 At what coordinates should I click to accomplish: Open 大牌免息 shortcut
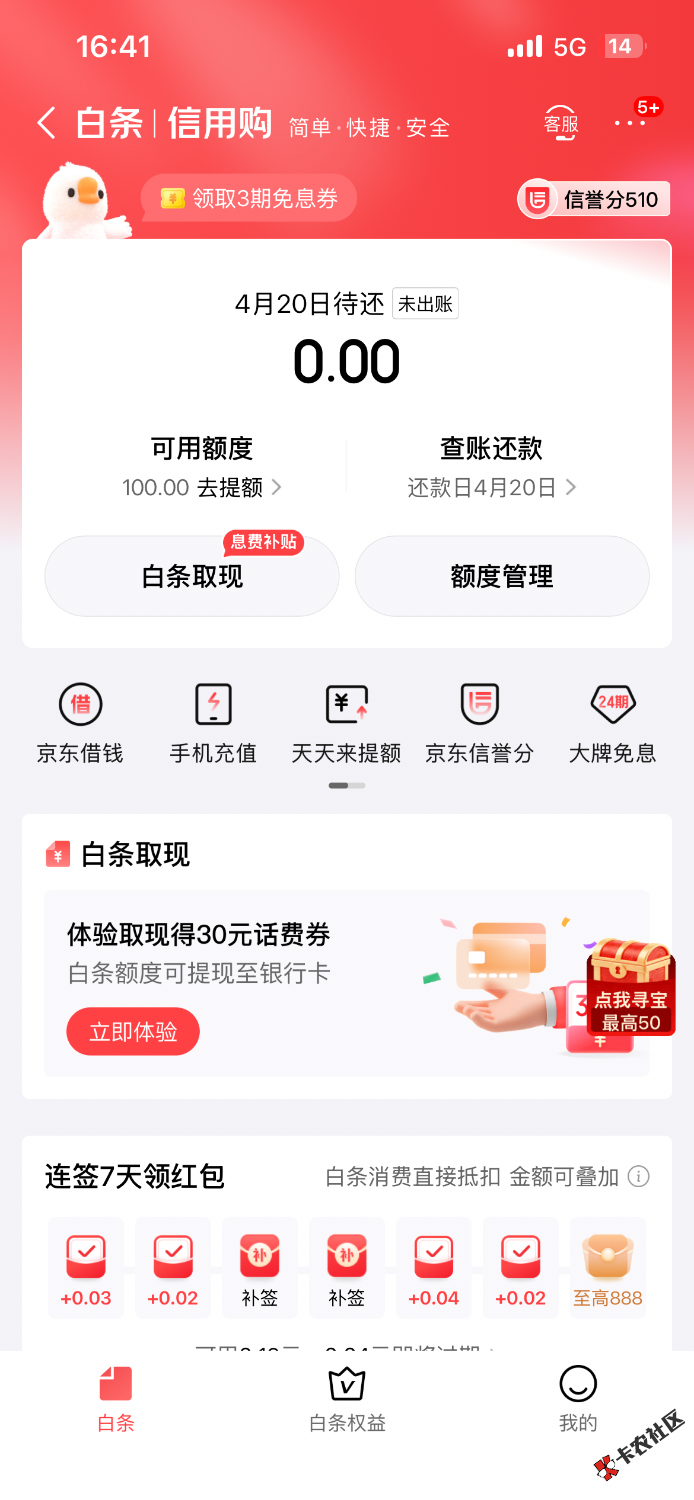[x=612, y=722]
